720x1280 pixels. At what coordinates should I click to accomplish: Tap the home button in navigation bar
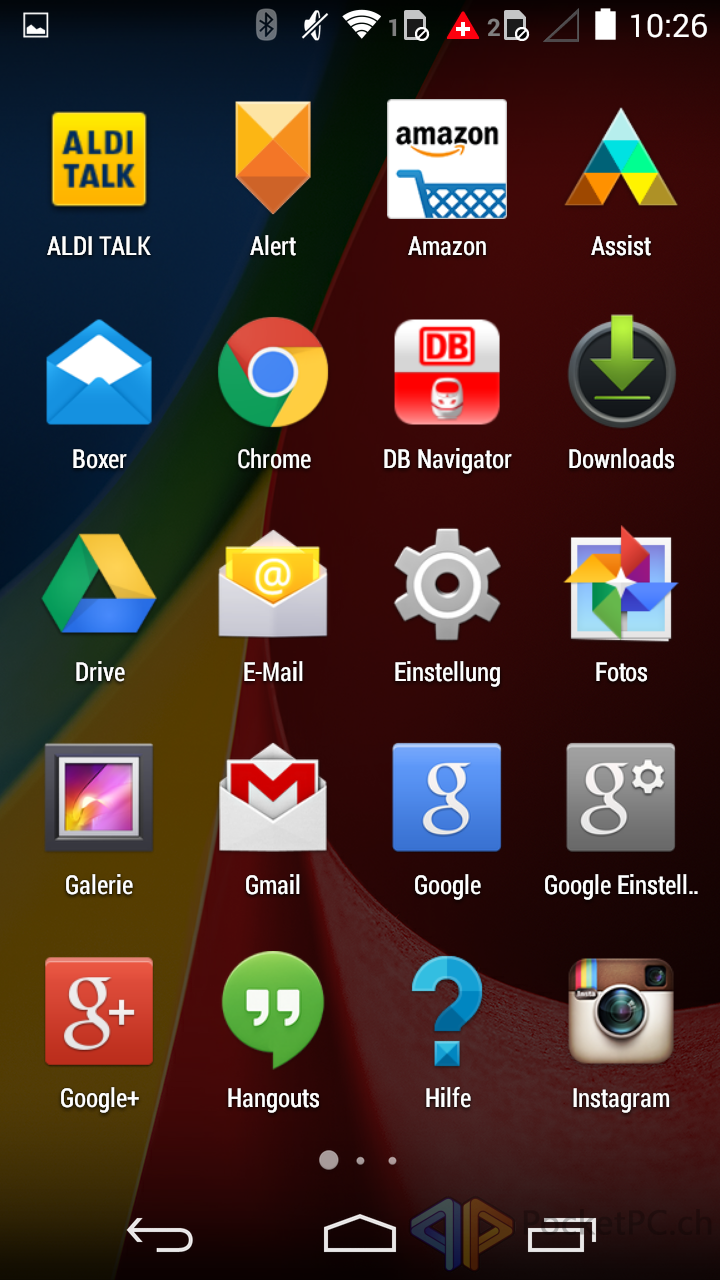[x=360, y=1235]
